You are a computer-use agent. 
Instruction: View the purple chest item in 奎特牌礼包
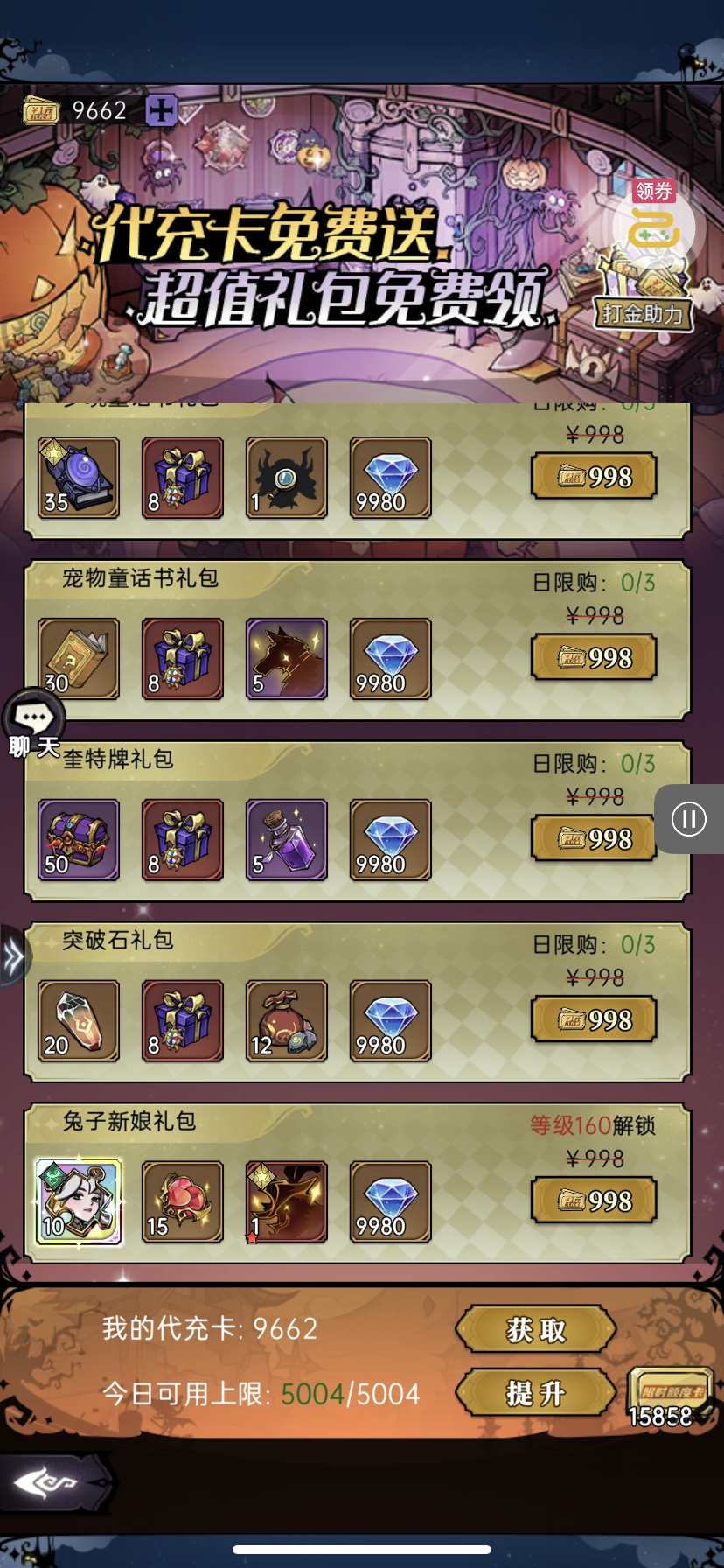[x=79, y=839]
